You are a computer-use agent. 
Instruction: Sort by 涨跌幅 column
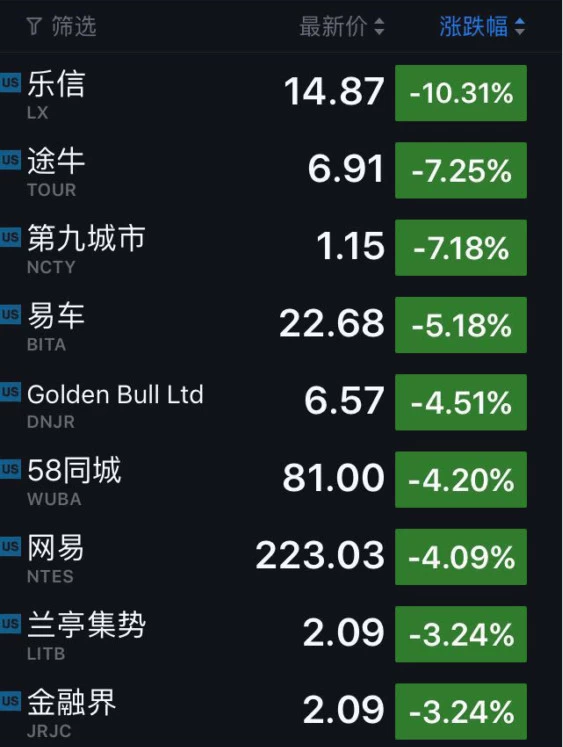pyautogui.click(x=482, y=26)
